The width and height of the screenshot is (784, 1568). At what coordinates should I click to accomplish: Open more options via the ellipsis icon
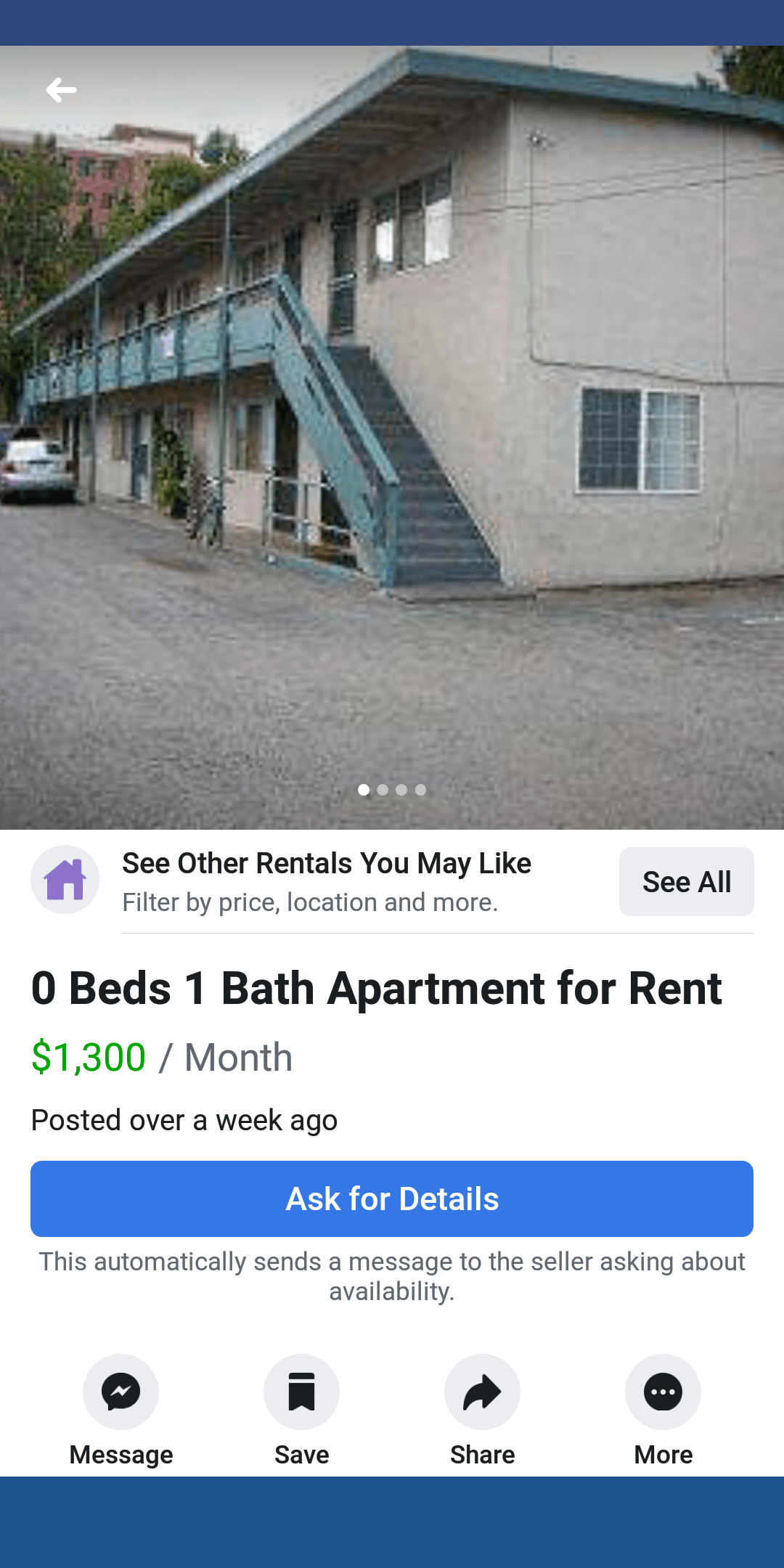pos(662,1392)
